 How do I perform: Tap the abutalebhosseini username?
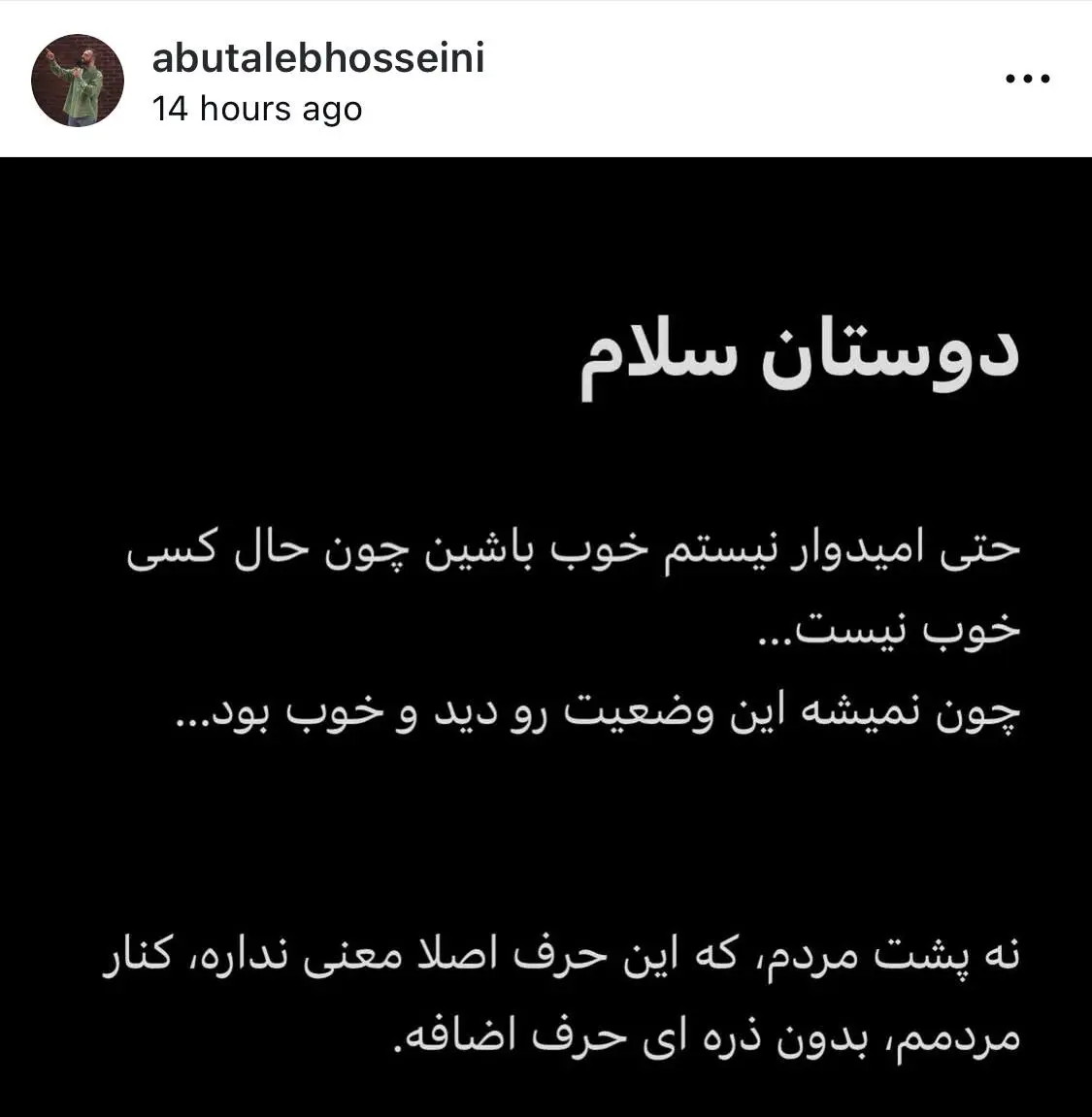pyautogui.click(x=317, y=58)
